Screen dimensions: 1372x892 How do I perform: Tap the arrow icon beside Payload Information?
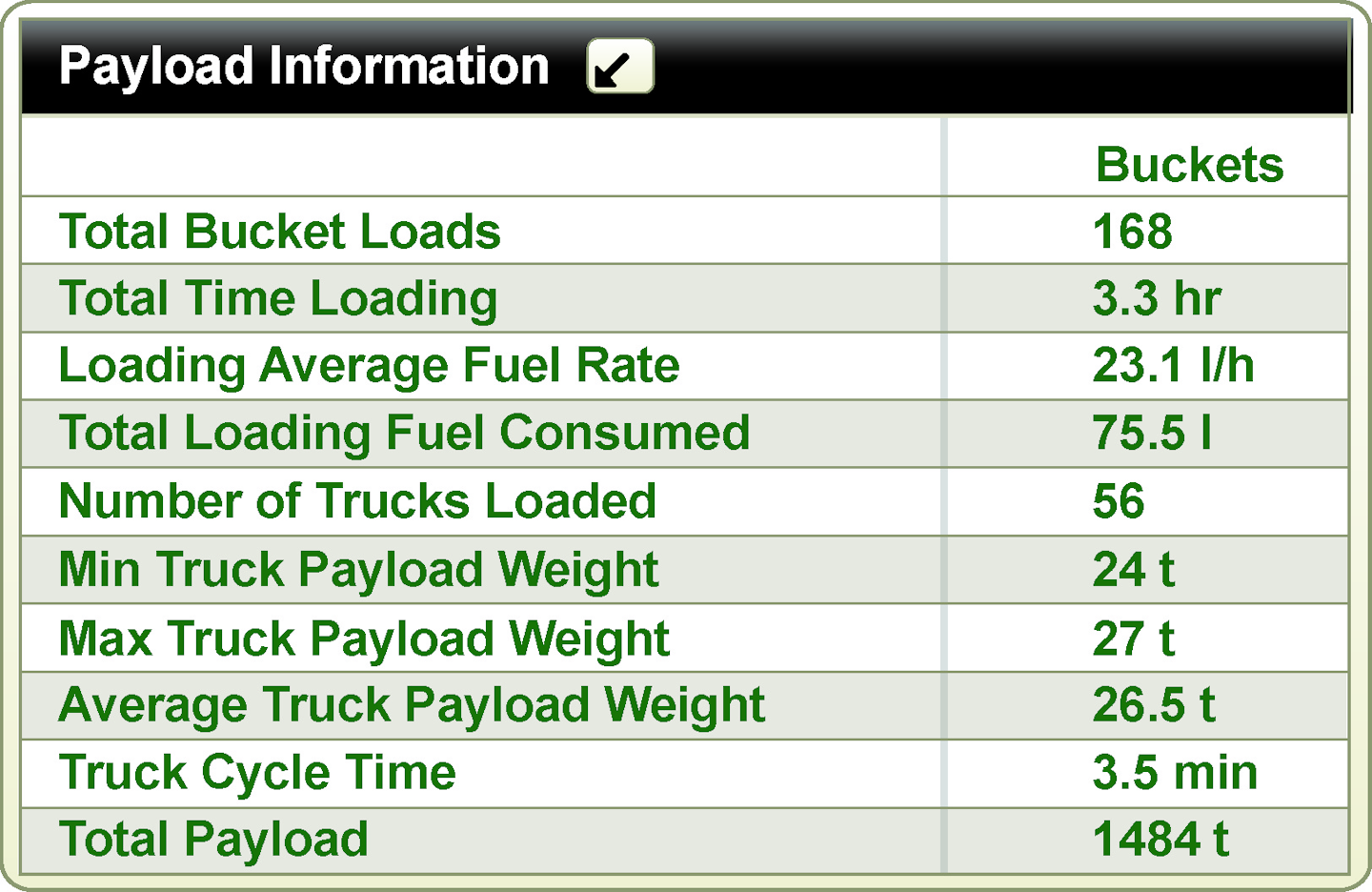point(619,67)
